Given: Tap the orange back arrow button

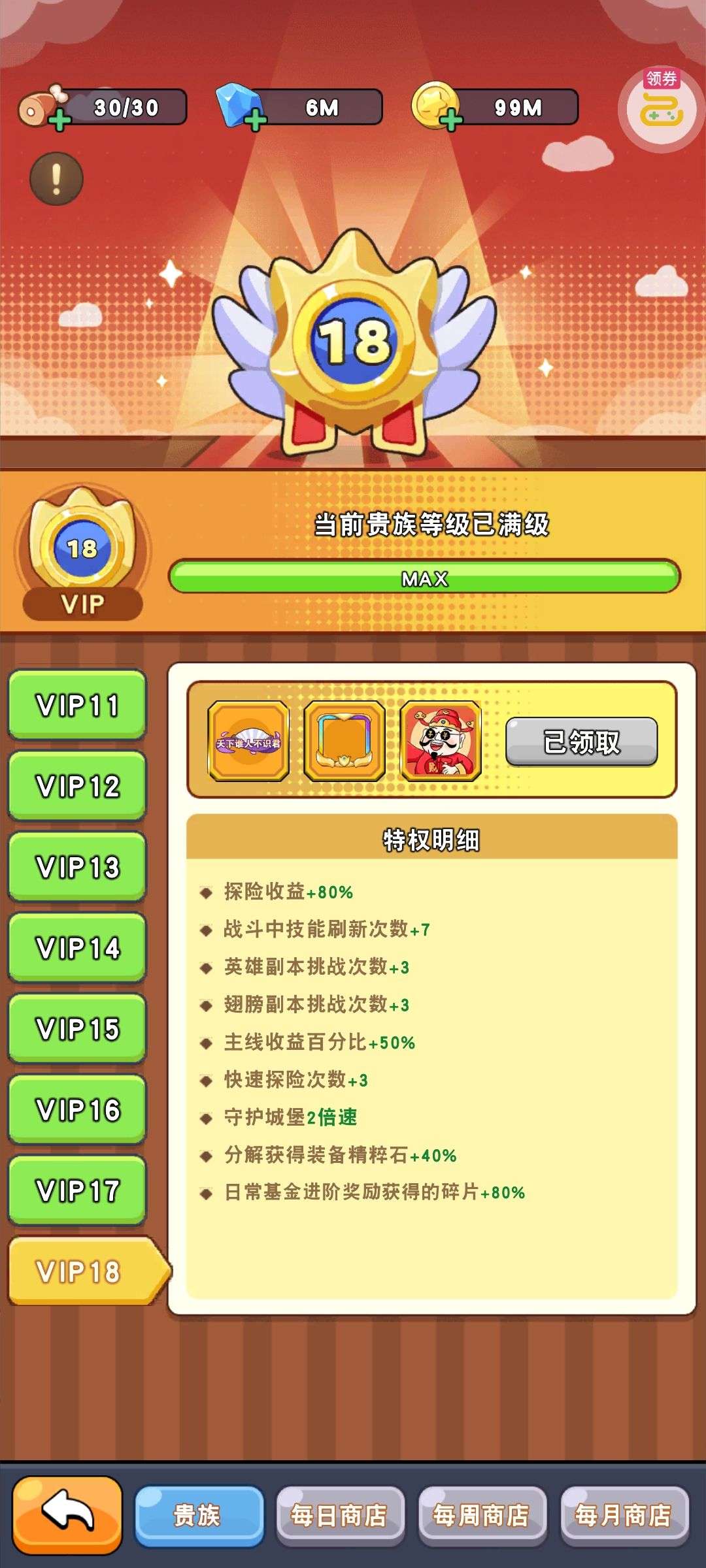Looking at the screenshot, I should (x=67, y=1514).
